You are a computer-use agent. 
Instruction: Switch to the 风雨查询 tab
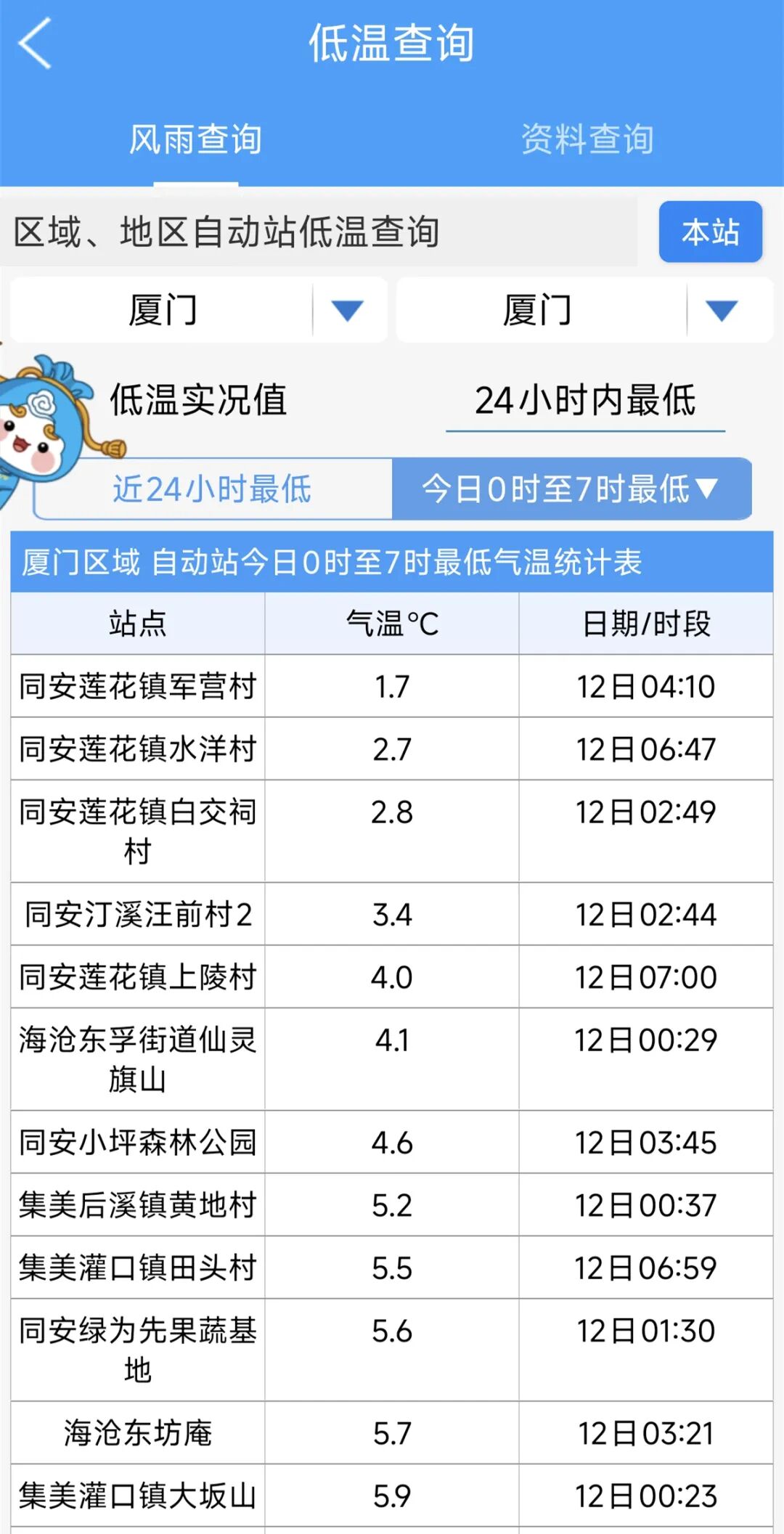coord(195,139)
